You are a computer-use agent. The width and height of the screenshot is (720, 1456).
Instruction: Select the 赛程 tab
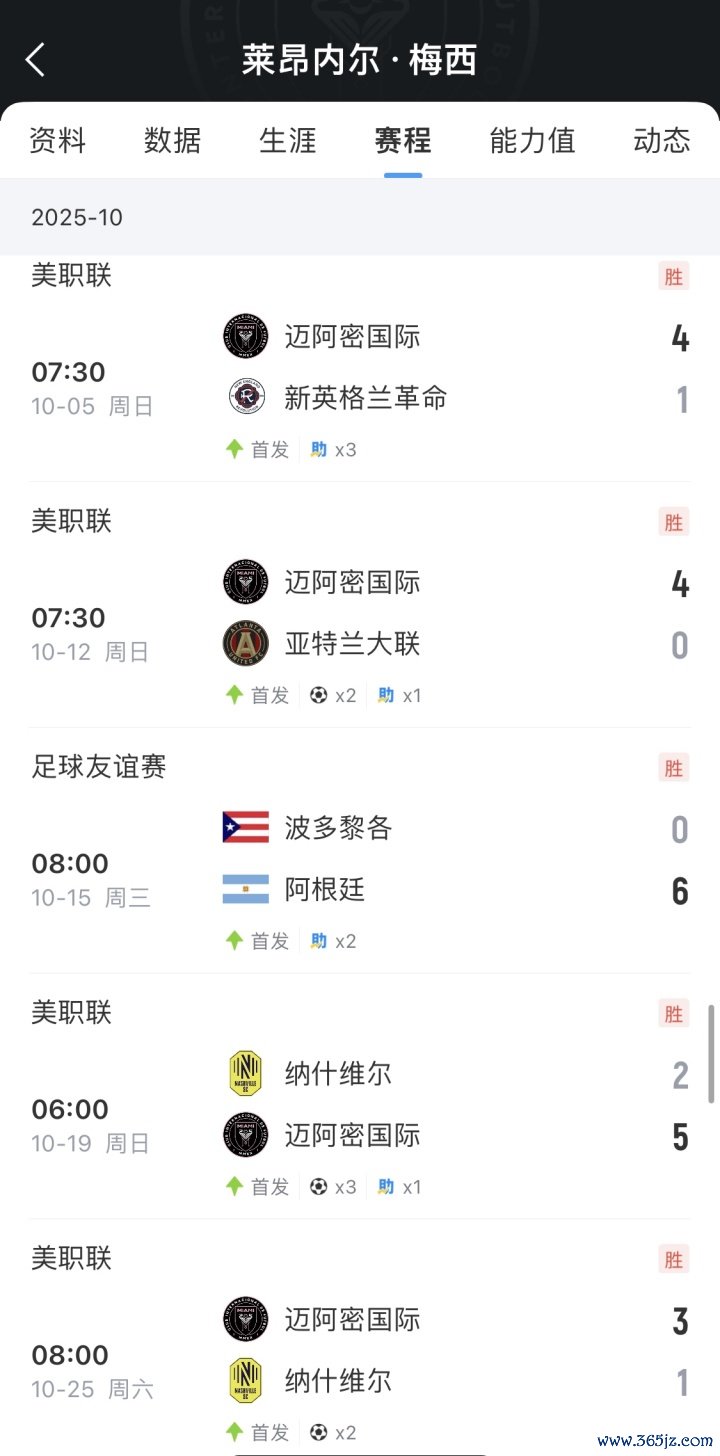(403, 140)
